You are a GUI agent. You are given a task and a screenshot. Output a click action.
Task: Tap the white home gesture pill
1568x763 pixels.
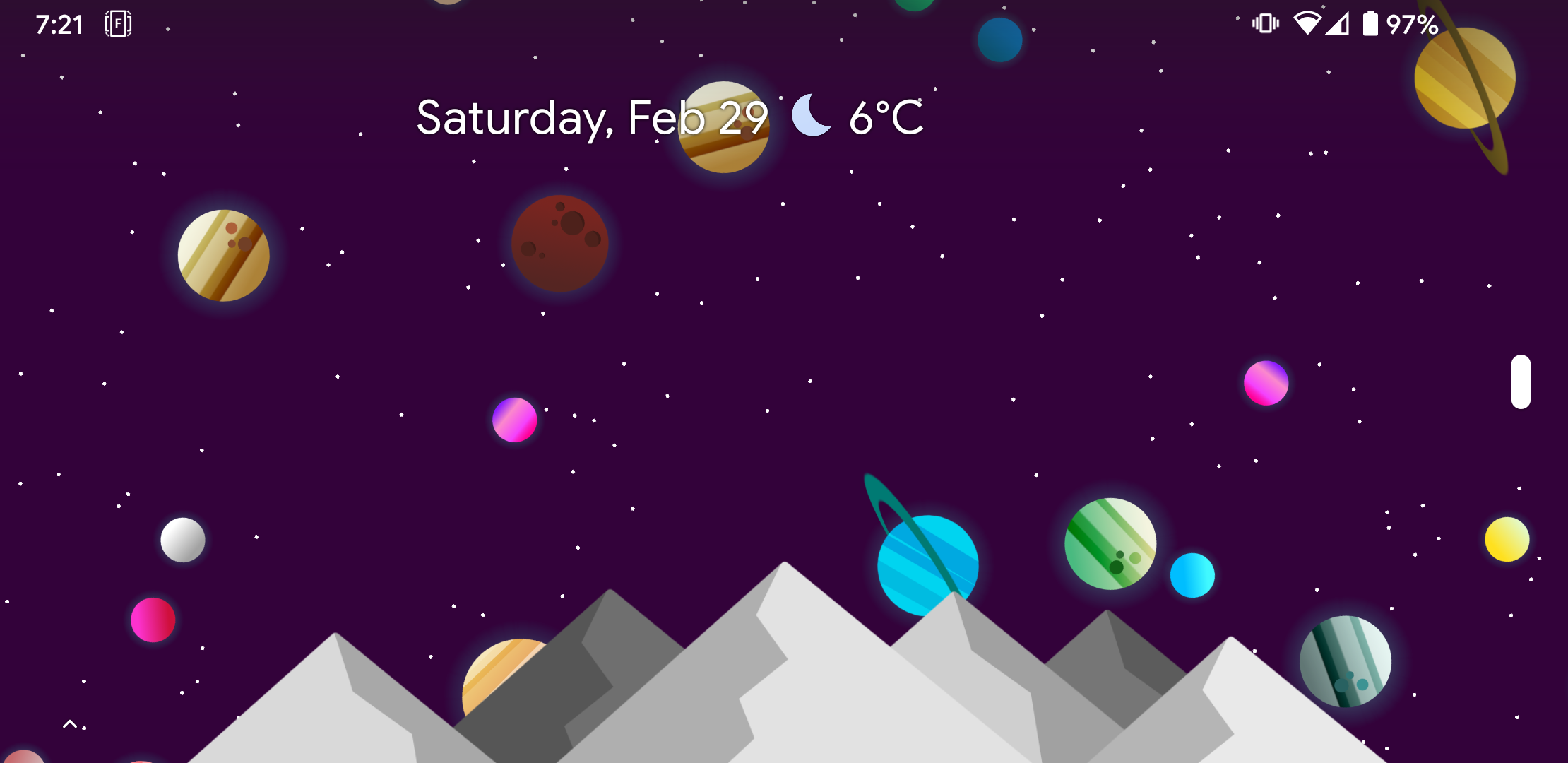coord(1521,381)
